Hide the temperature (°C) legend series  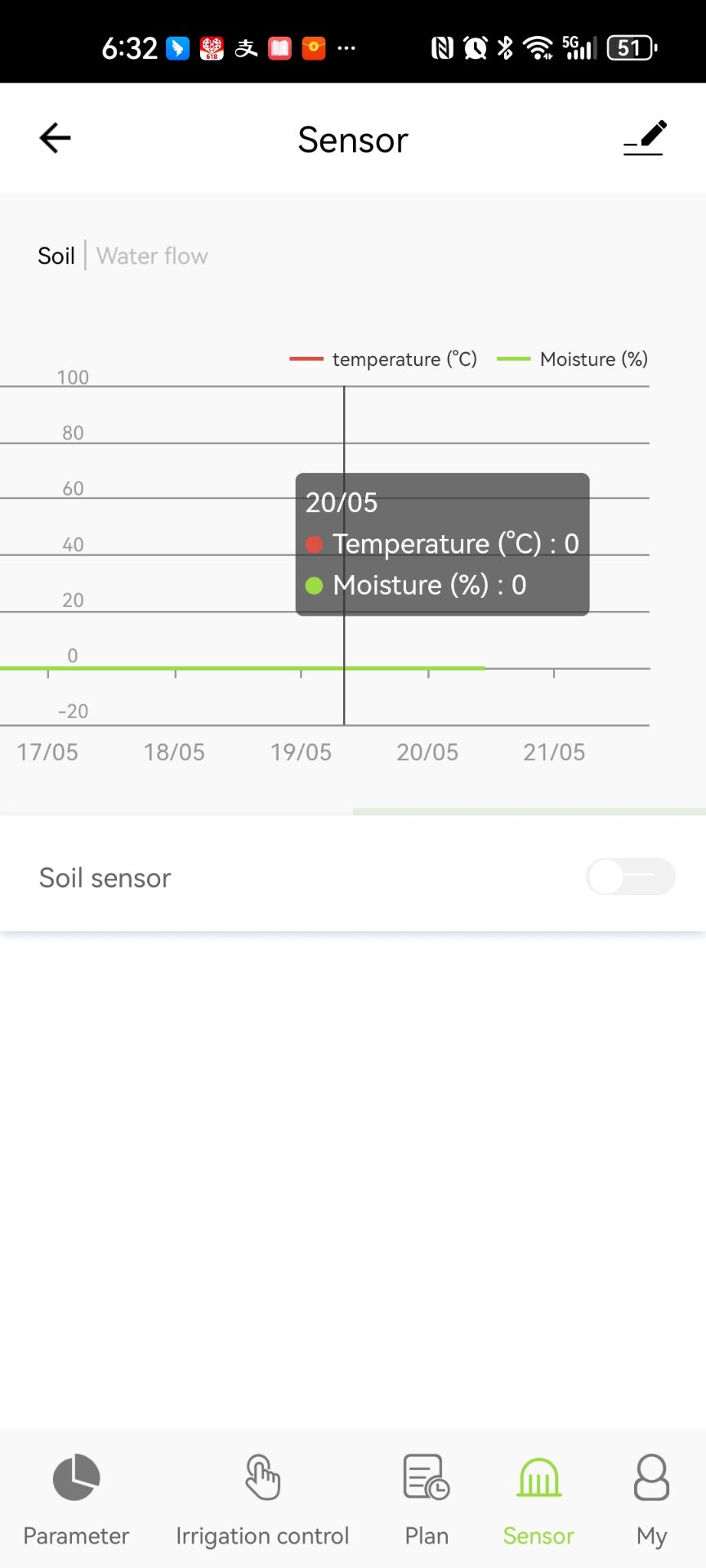(x=384, y=359)
